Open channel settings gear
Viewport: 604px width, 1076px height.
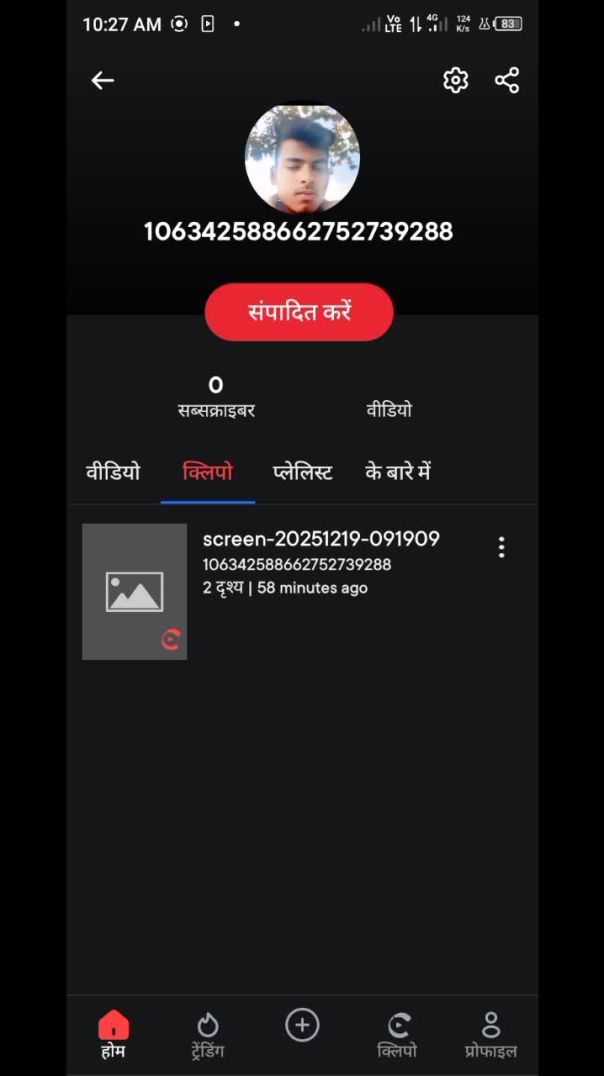click(456, 81)
